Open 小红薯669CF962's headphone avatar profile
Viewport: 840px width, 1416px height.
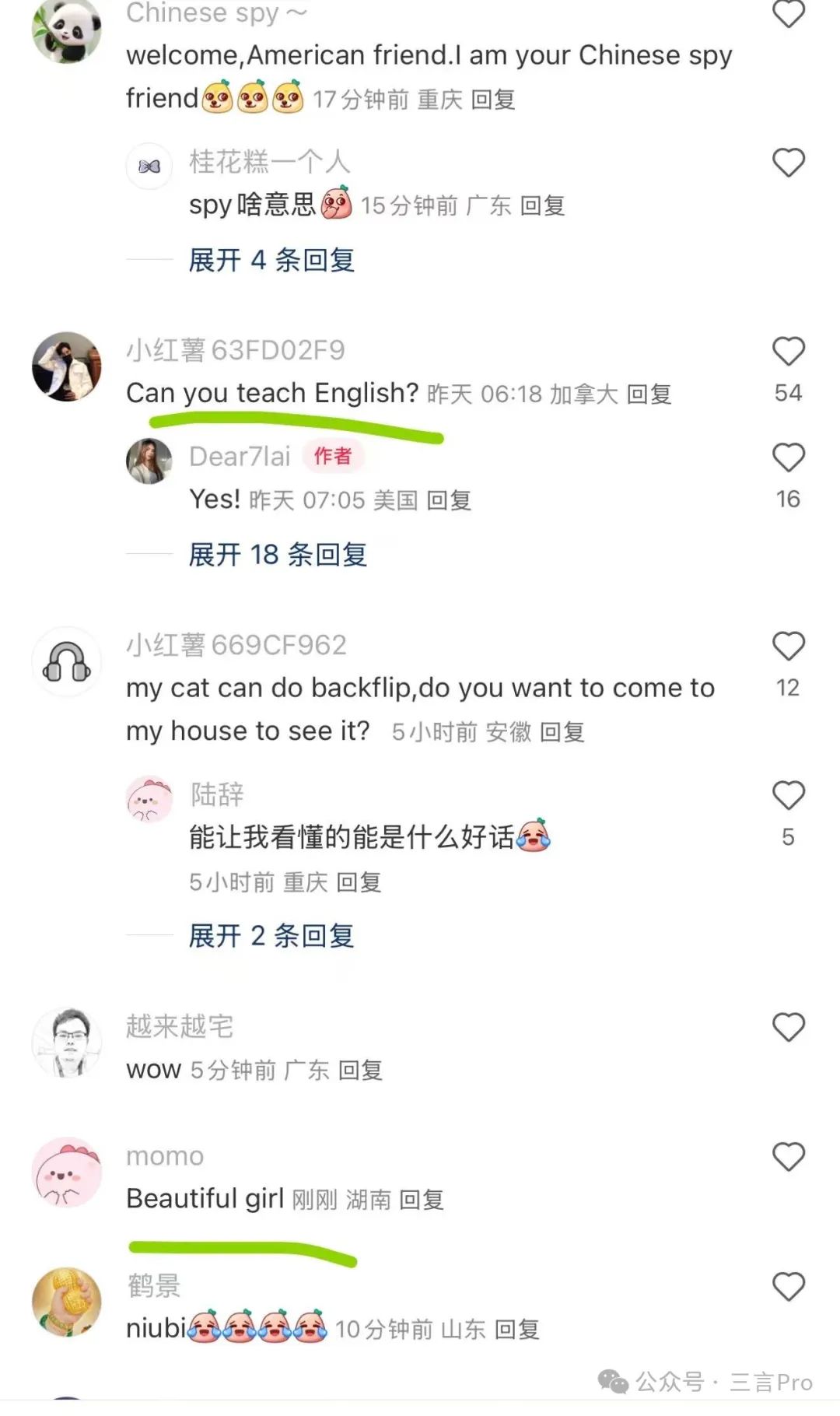click(x=67, y=662)
